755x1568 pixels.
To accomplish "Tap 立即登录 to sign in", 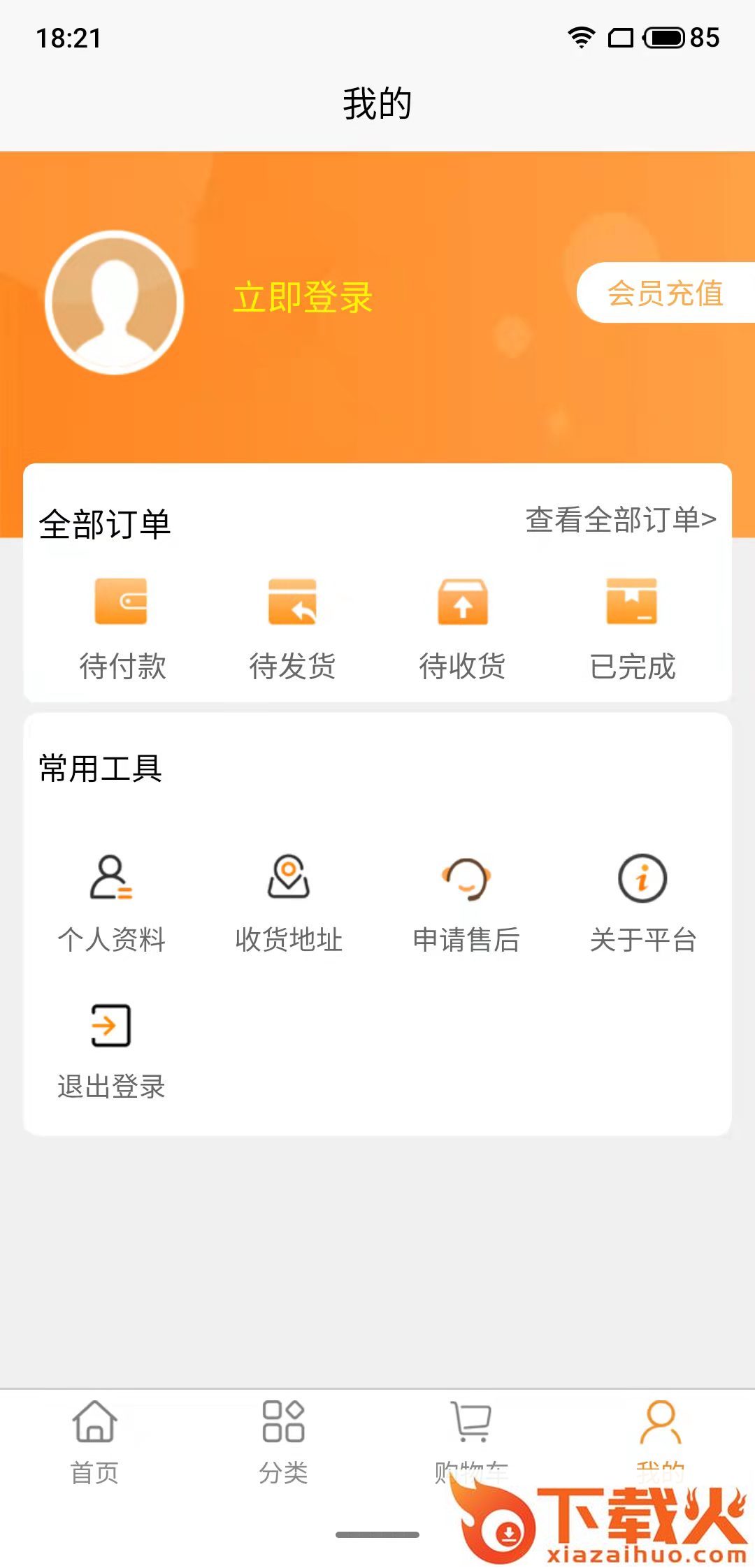I will [x=302, y=298].
